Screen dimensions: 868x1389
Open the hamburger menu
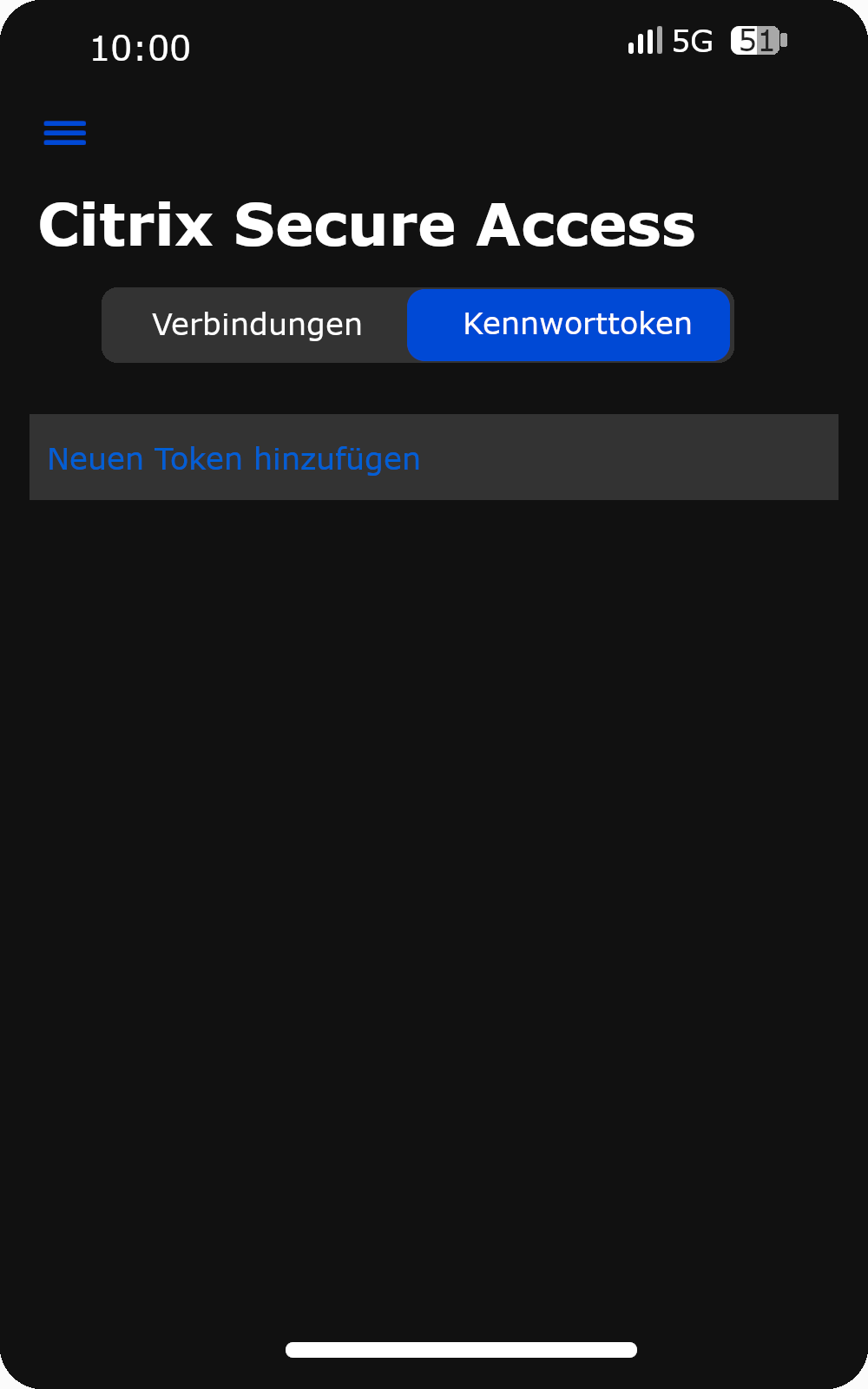click(x=65, y=133)
